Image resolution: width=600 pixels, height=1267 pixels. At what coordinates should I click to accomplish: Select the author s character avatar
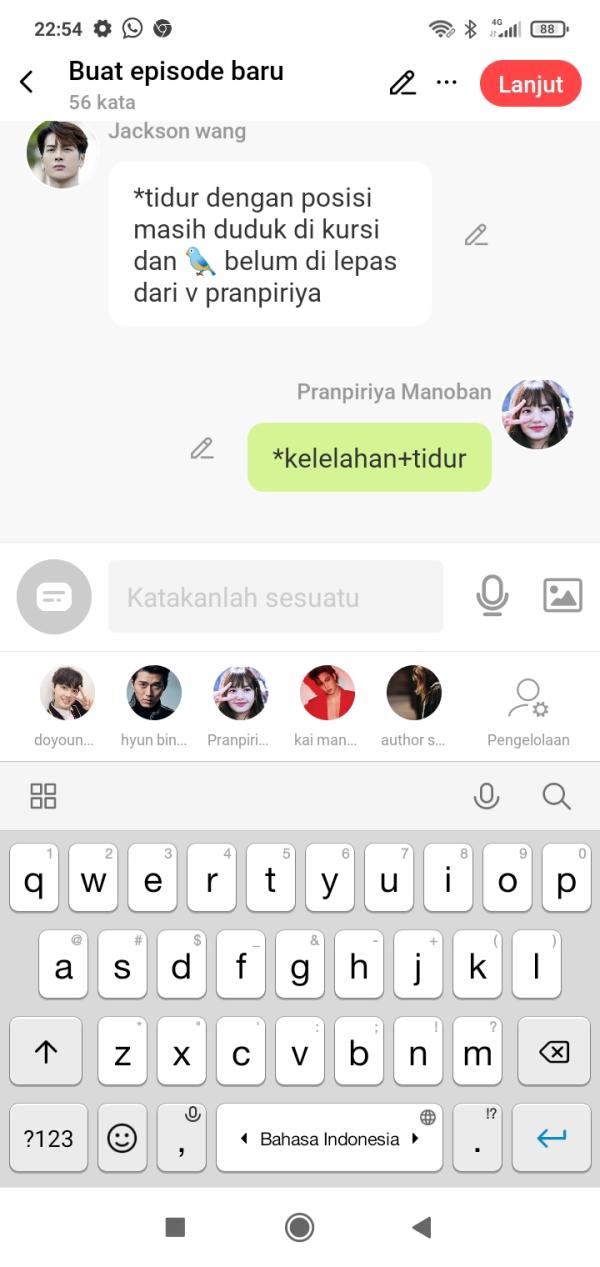[x=414, y=693]
